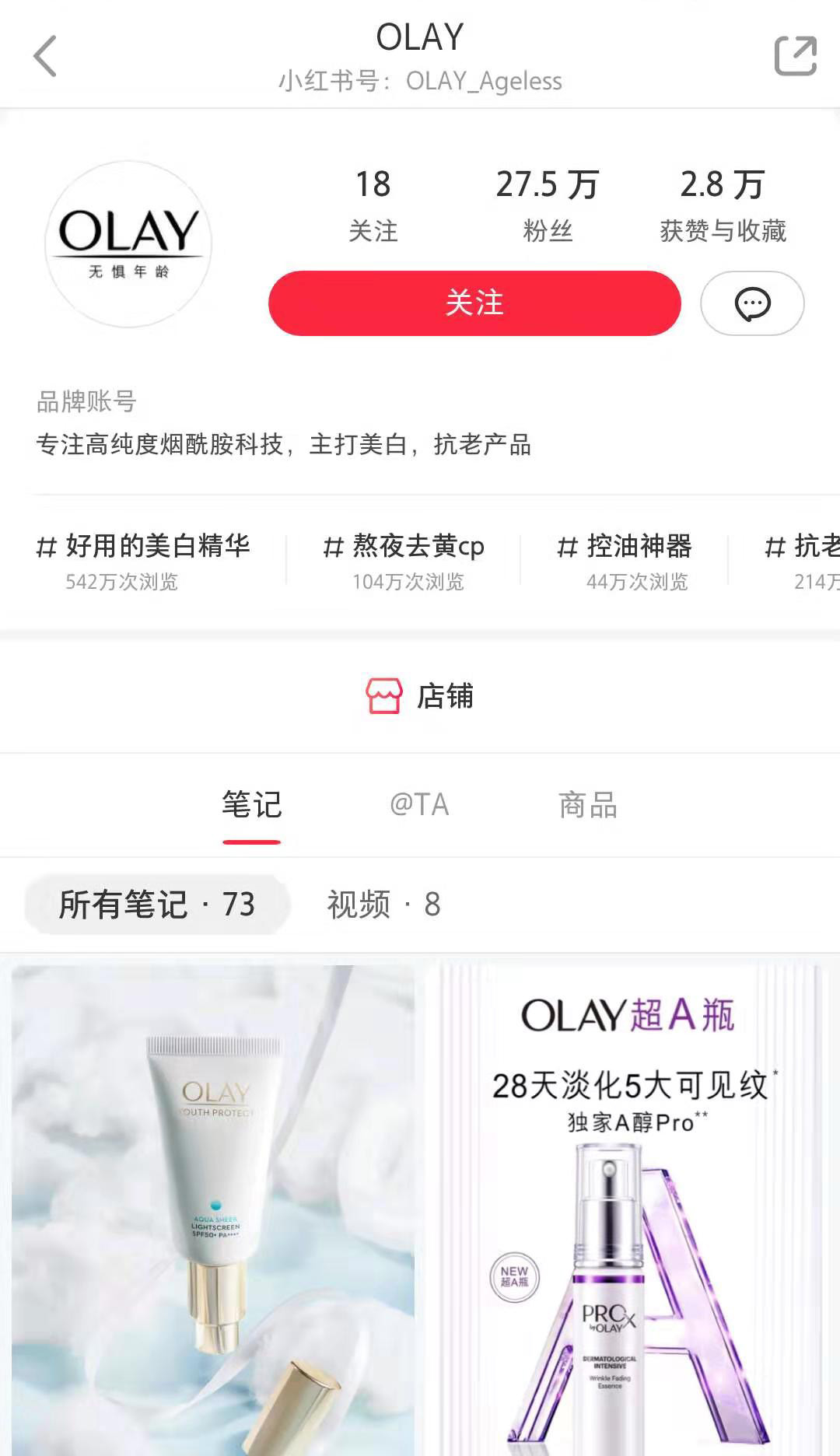Select the 笔记 tab
The image size is (840, 1456).
tap(251, 805)
